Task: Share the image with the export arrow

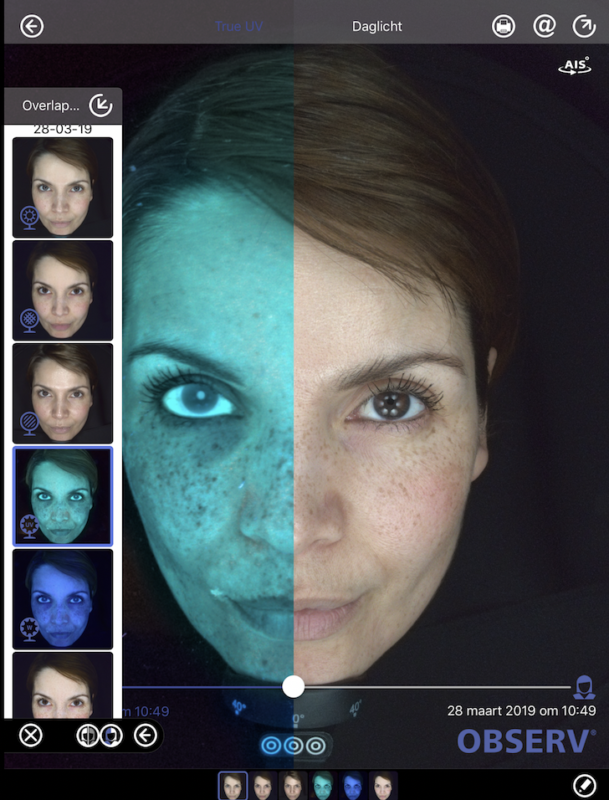Action: [x=583, y=26]
